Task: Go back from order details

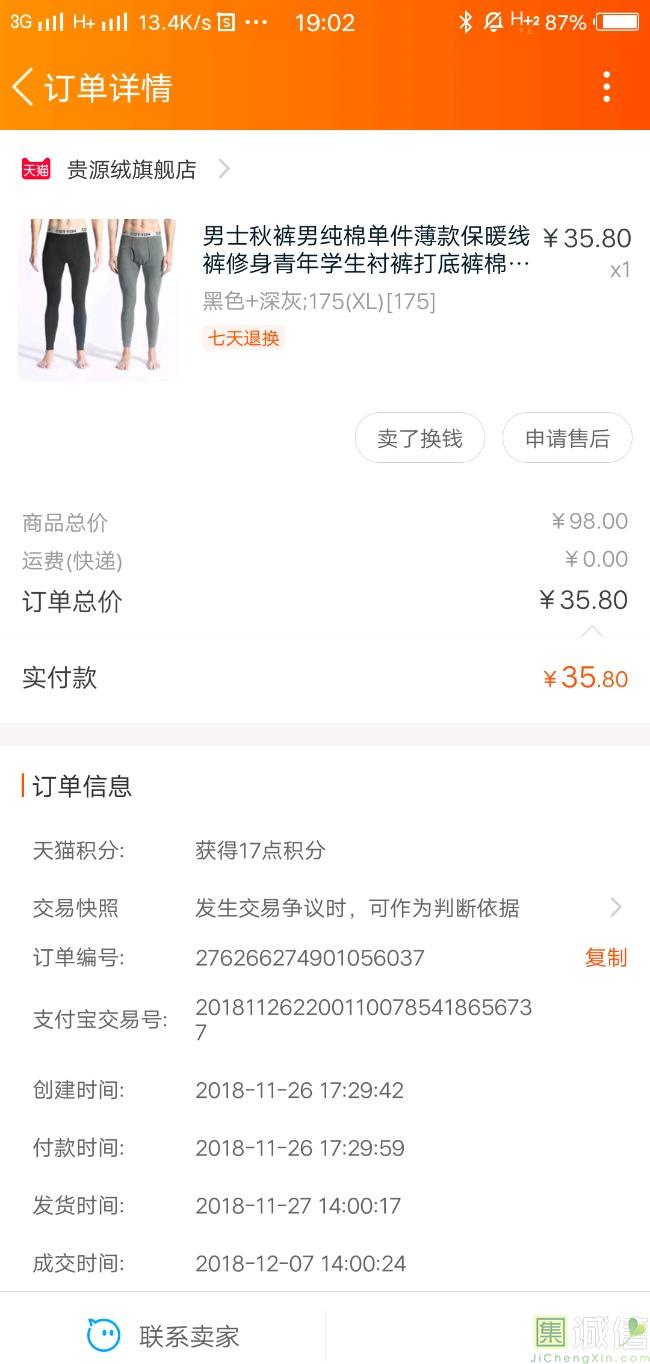Action: pyautogui.click(x=23, y=87)
